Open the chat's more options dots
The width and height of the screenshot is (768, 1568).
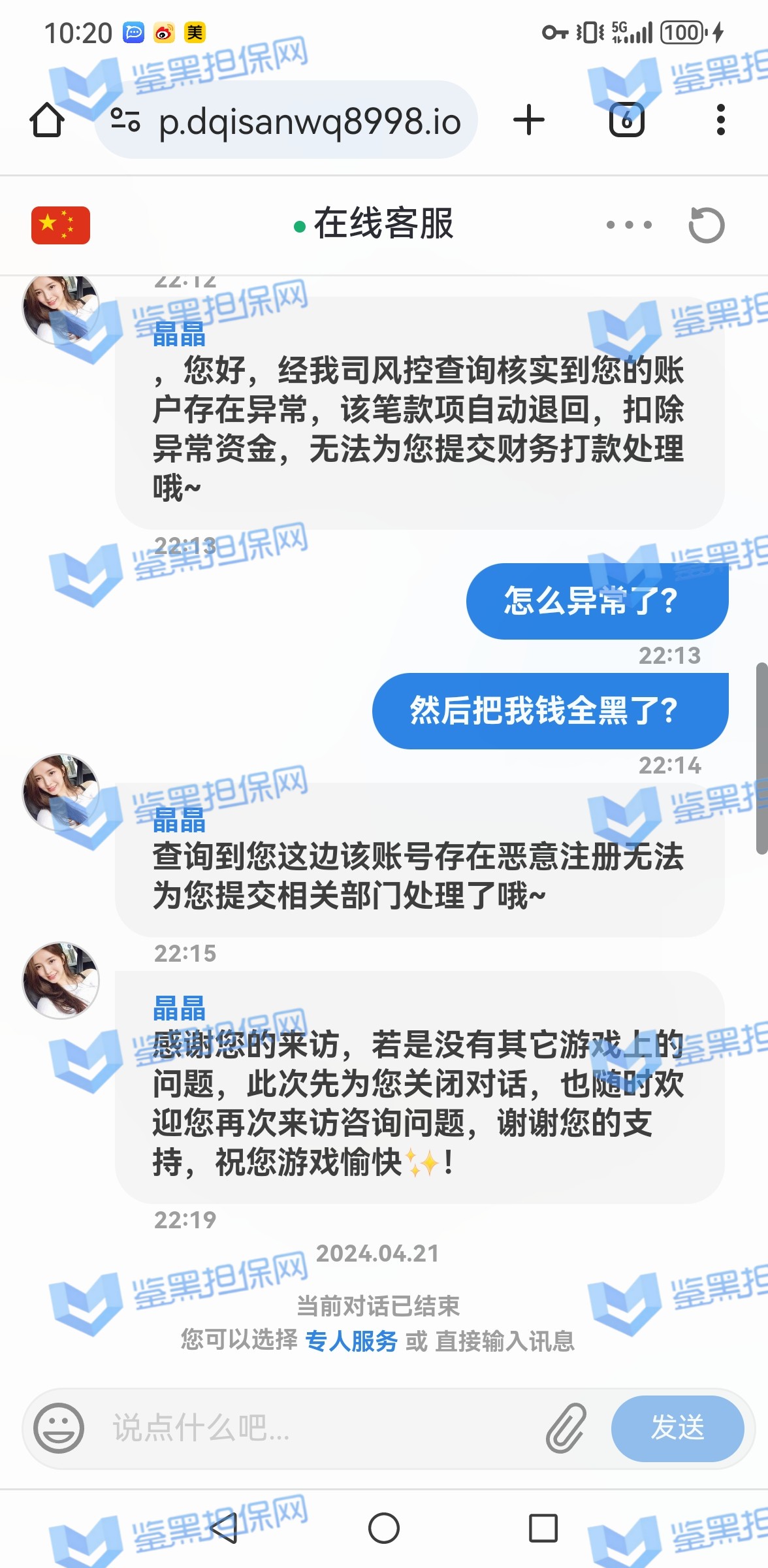click(628, 225)
